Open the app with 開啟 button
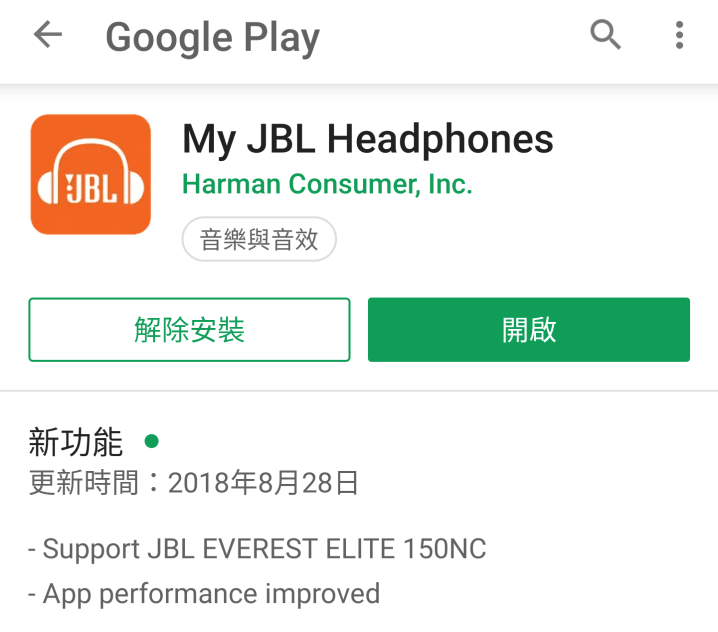The image size is (718, 632). point(528,329)
